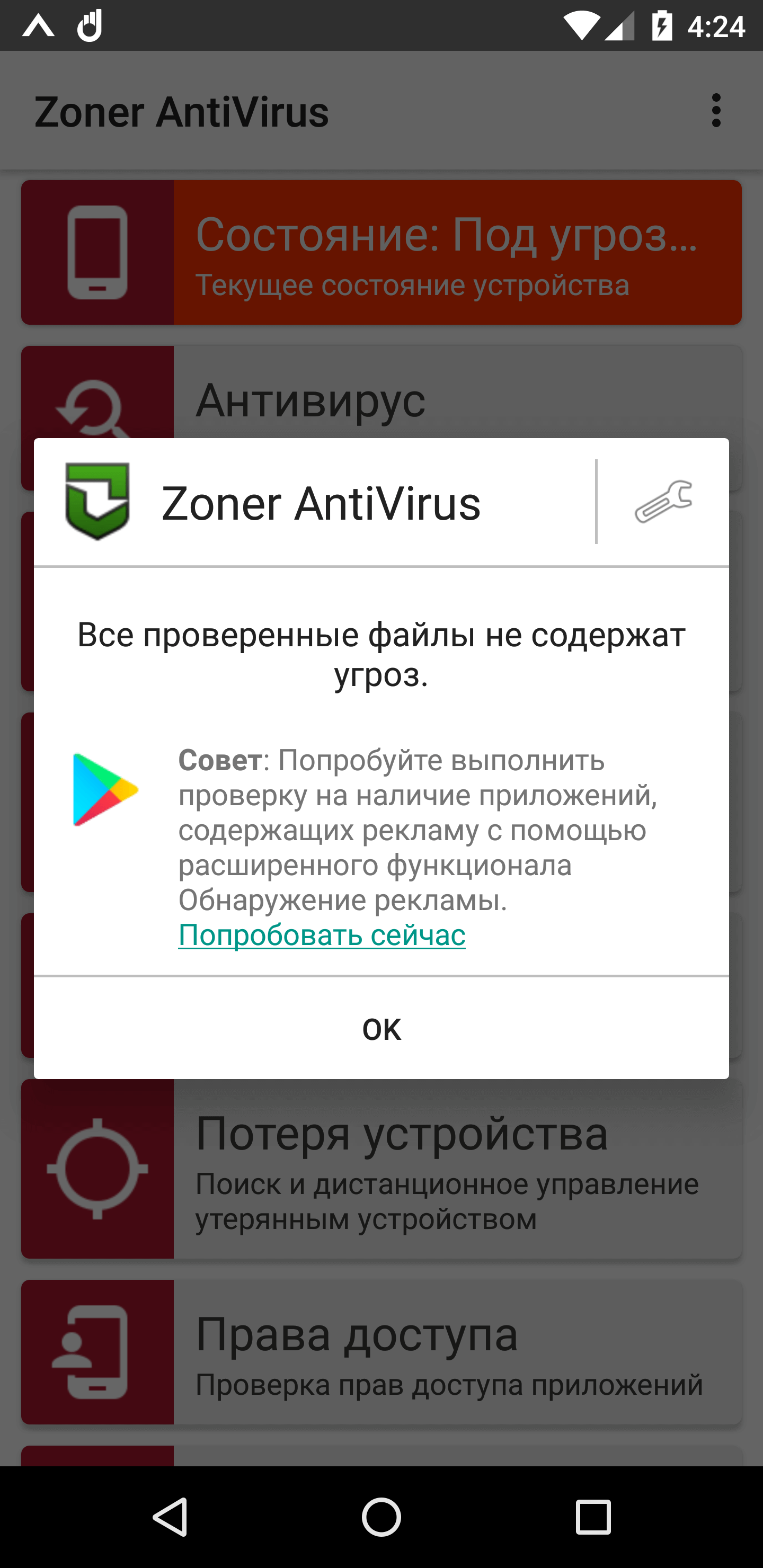The image size is (763, 1568).
Task: Open the "Попробовать сейчас" link
Action: click(x=322, y=935)
